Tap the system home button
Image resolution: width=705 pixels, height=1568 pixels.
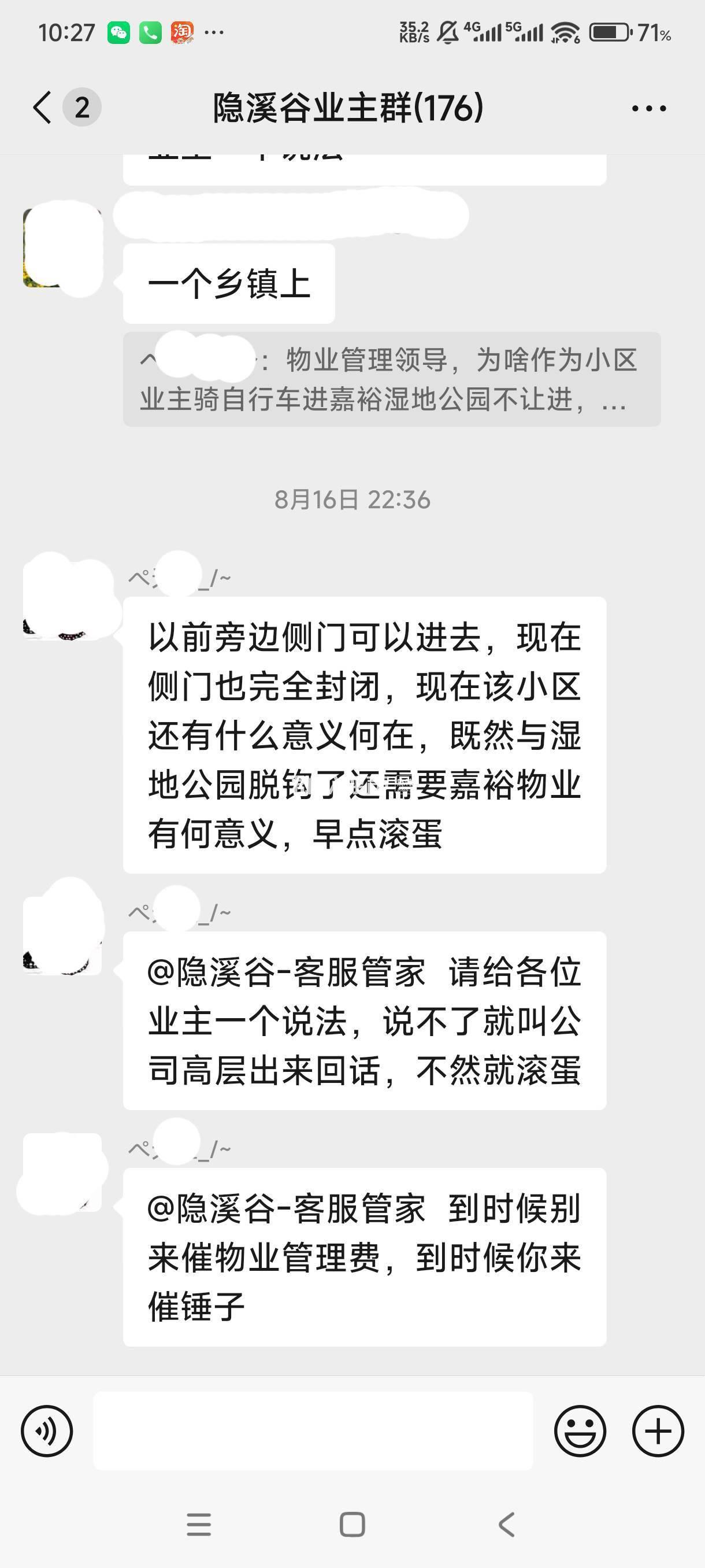click(x=352, y=1524)
